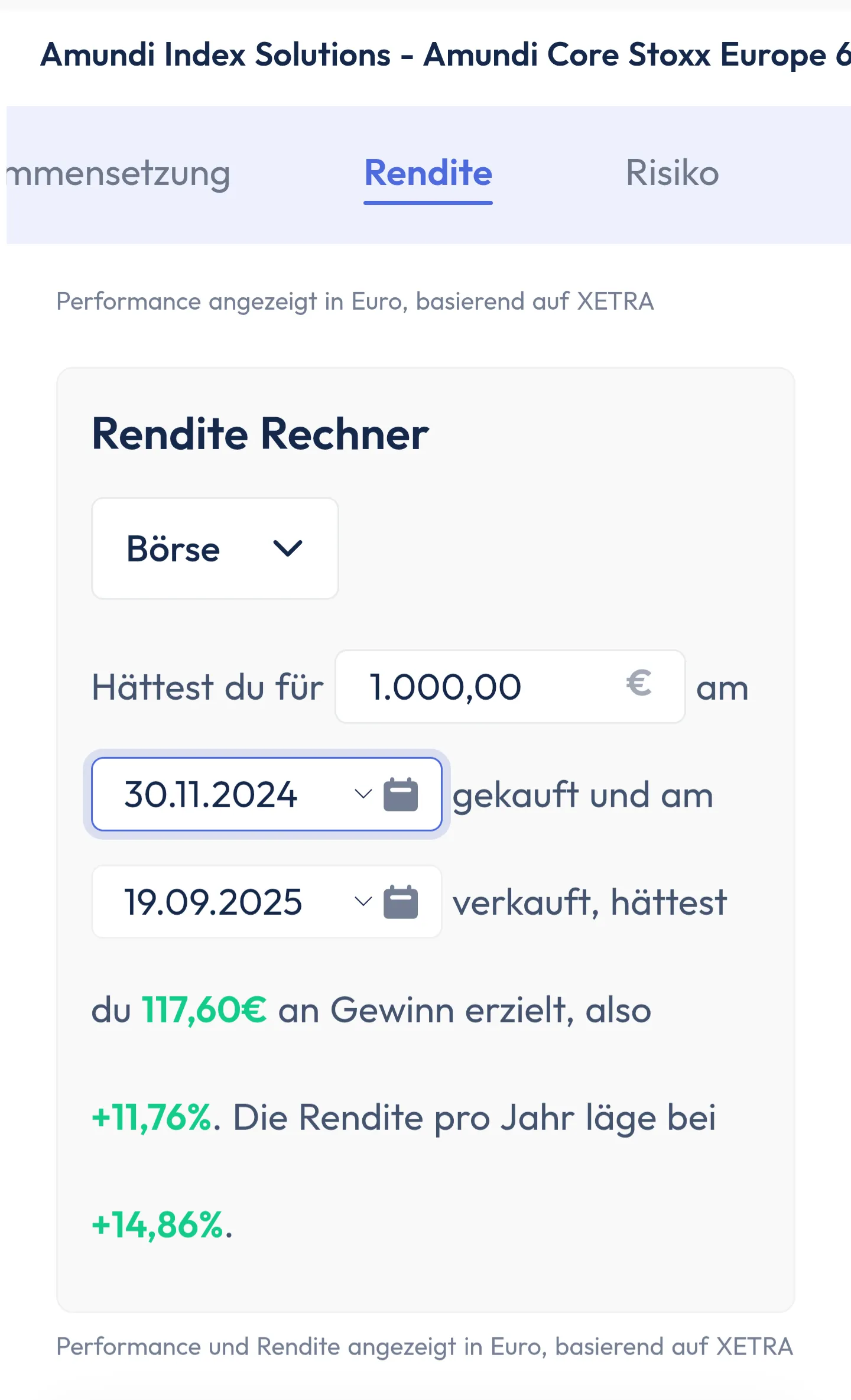
Task: Switch to the Risiko tab
Action: pos(672,173)
